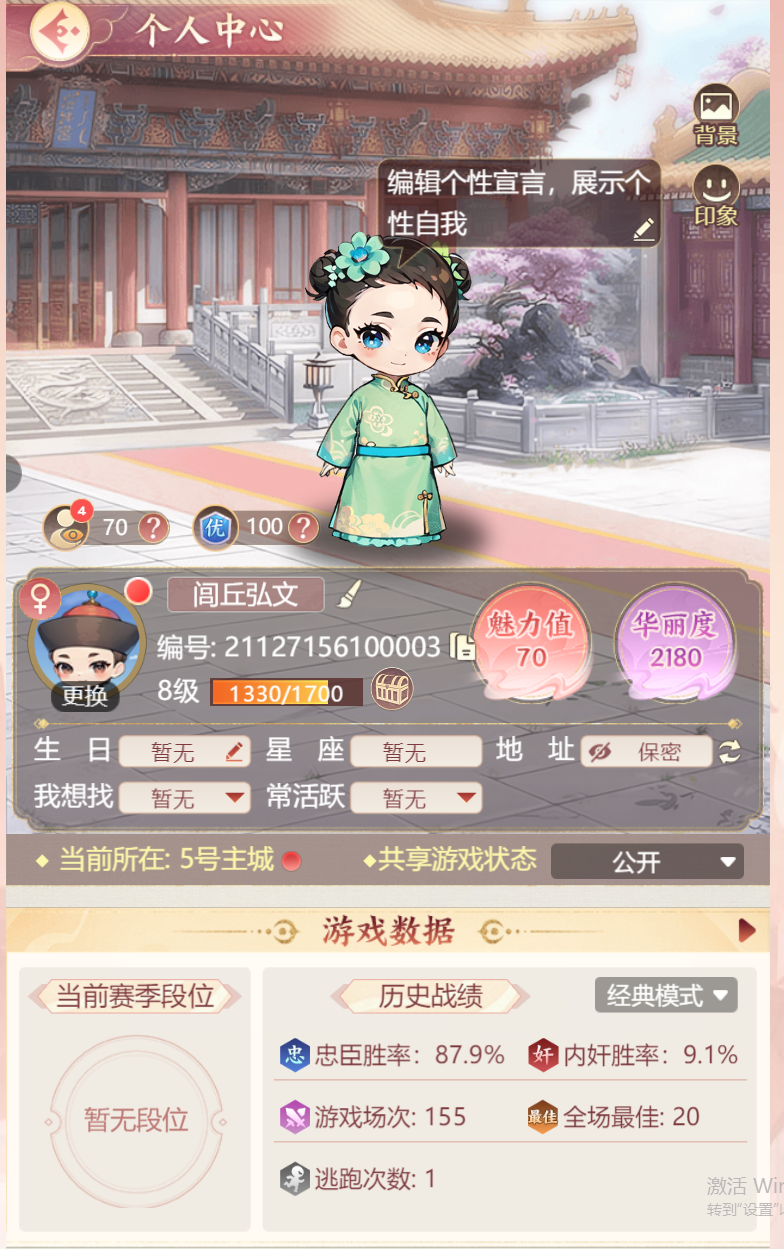Expand the 常活跃 dropdown
784x1249 pixels.
click(x=466, y=797)
